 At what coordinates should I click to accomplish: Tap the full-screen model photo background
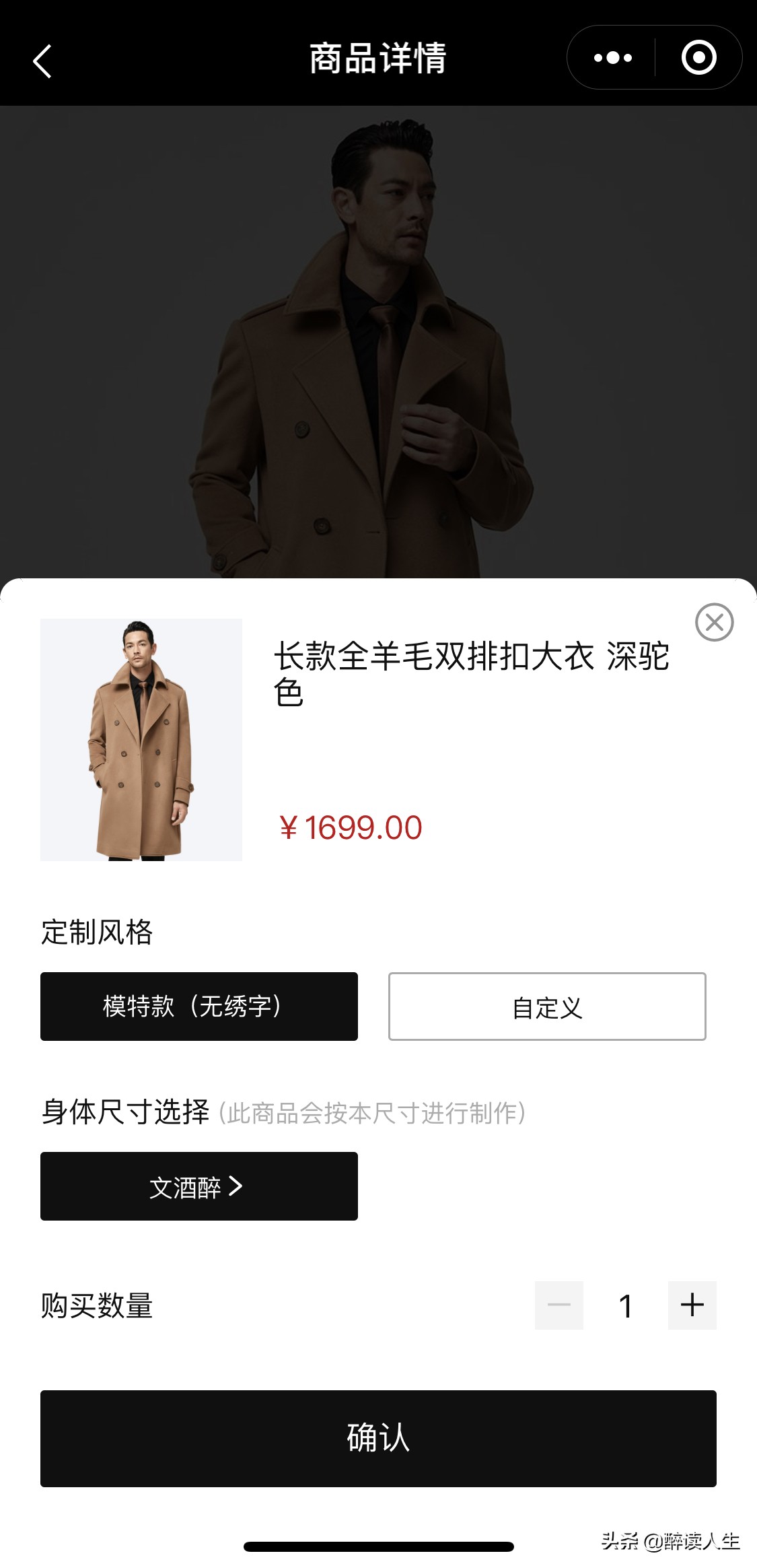click(x=378, y=337)
